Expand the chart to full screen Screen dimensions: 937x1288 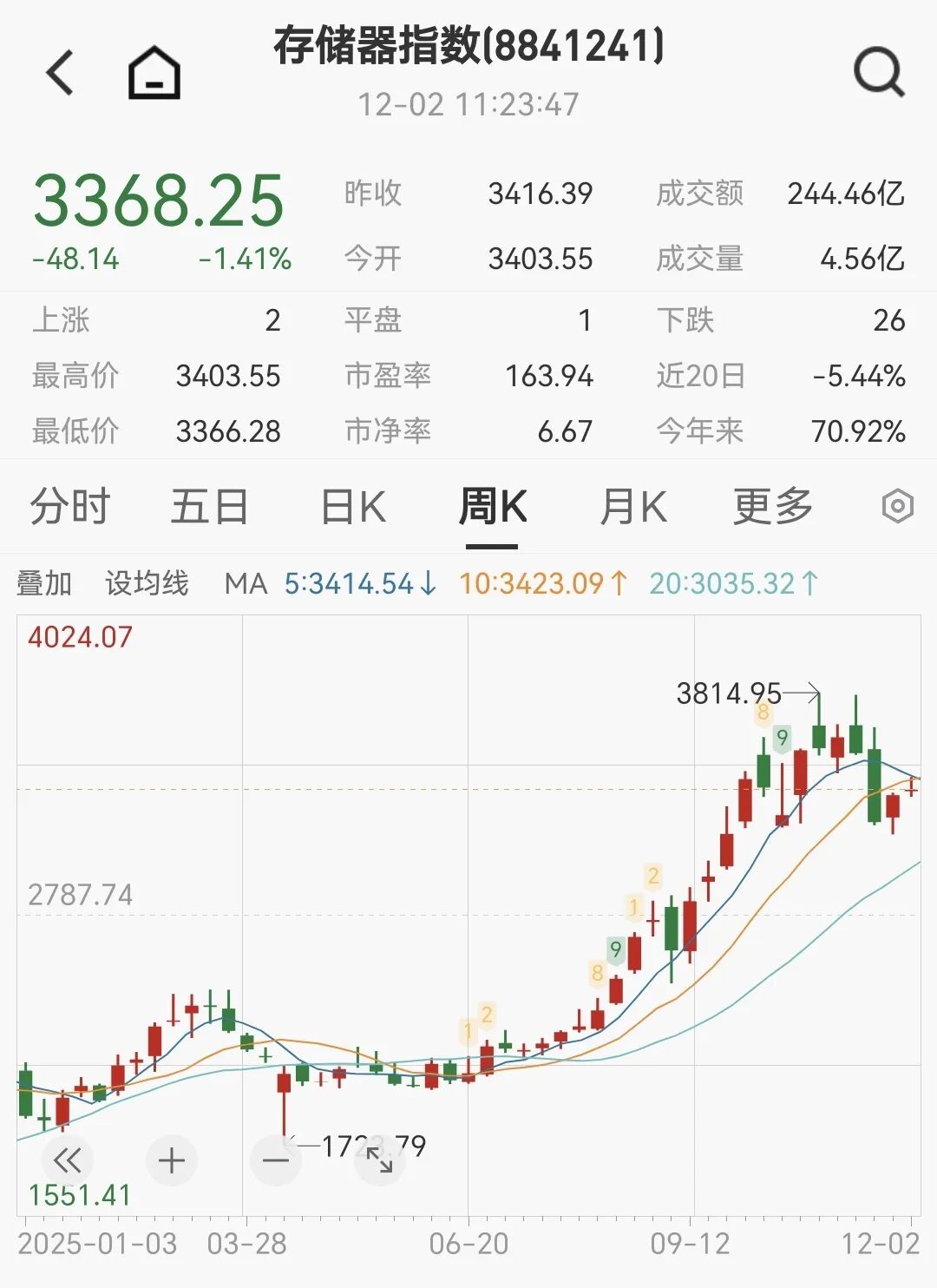380,1160
